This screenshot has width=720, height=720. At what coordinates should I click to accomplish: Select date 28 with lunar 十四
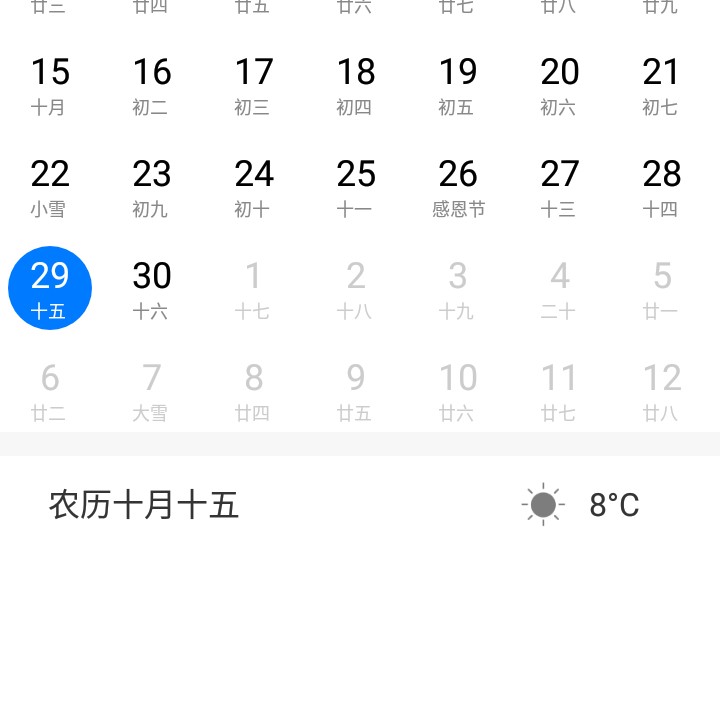(661, 187)
